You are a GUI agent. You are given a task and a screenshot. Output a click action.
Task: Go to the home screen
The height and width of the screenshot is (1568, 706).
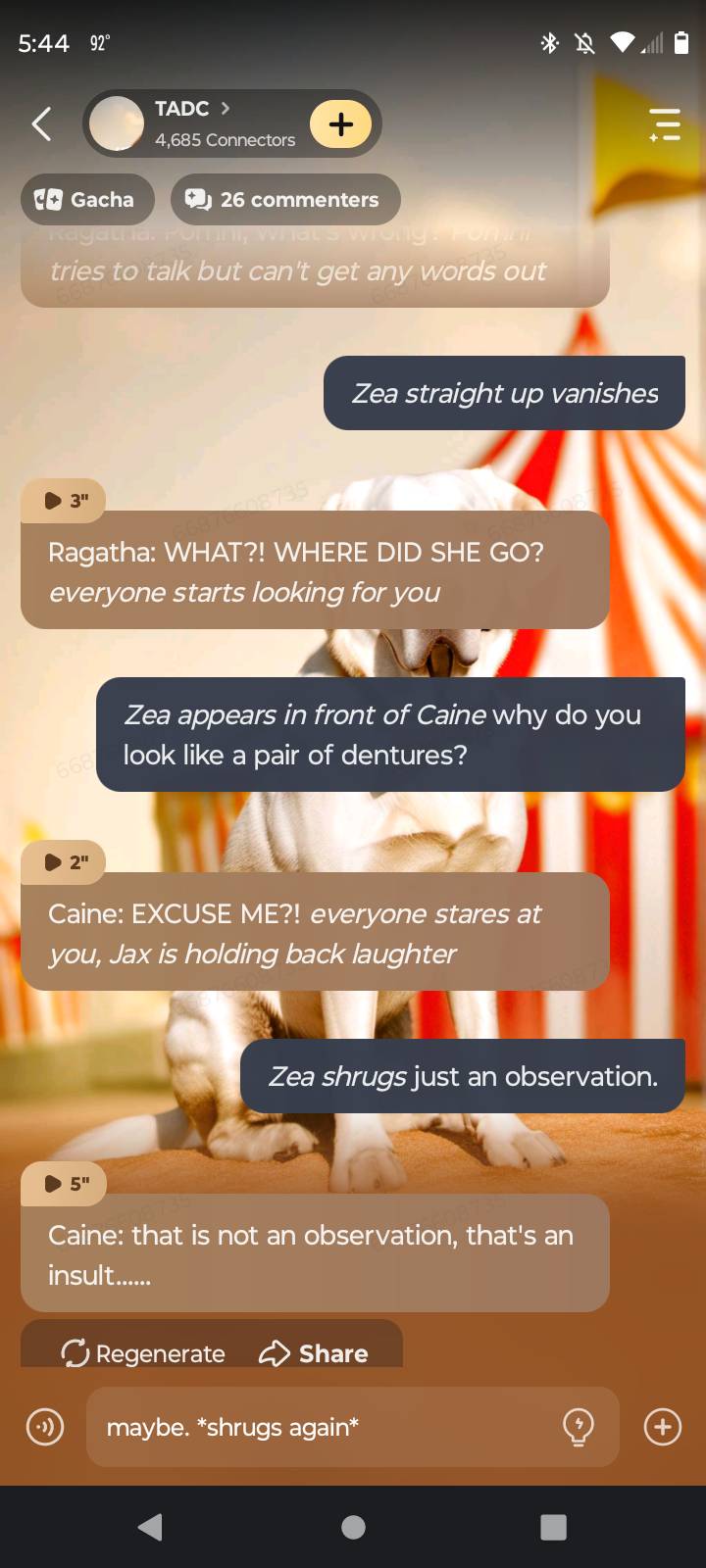[x=353, y=1527]
